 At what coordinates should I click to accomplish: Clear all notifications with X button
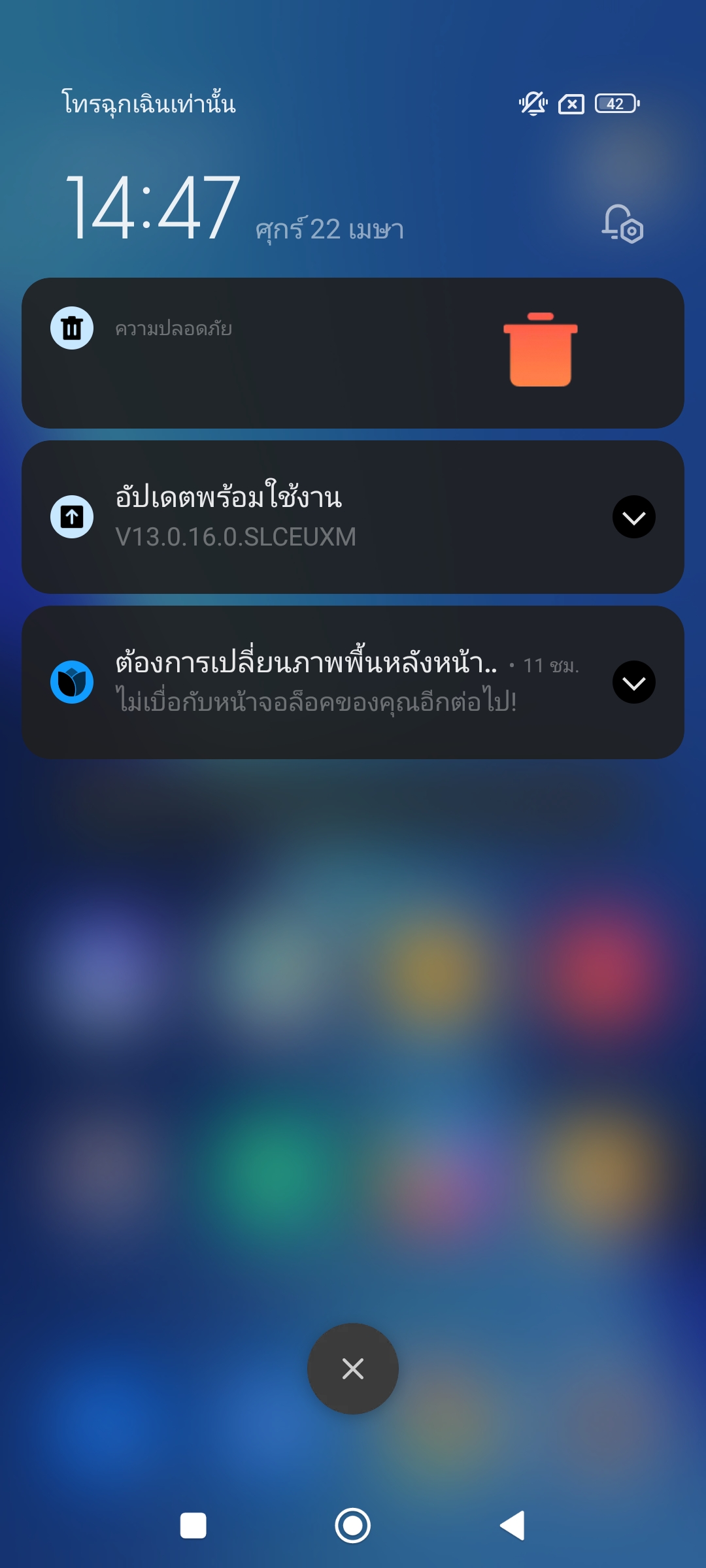353,1368
